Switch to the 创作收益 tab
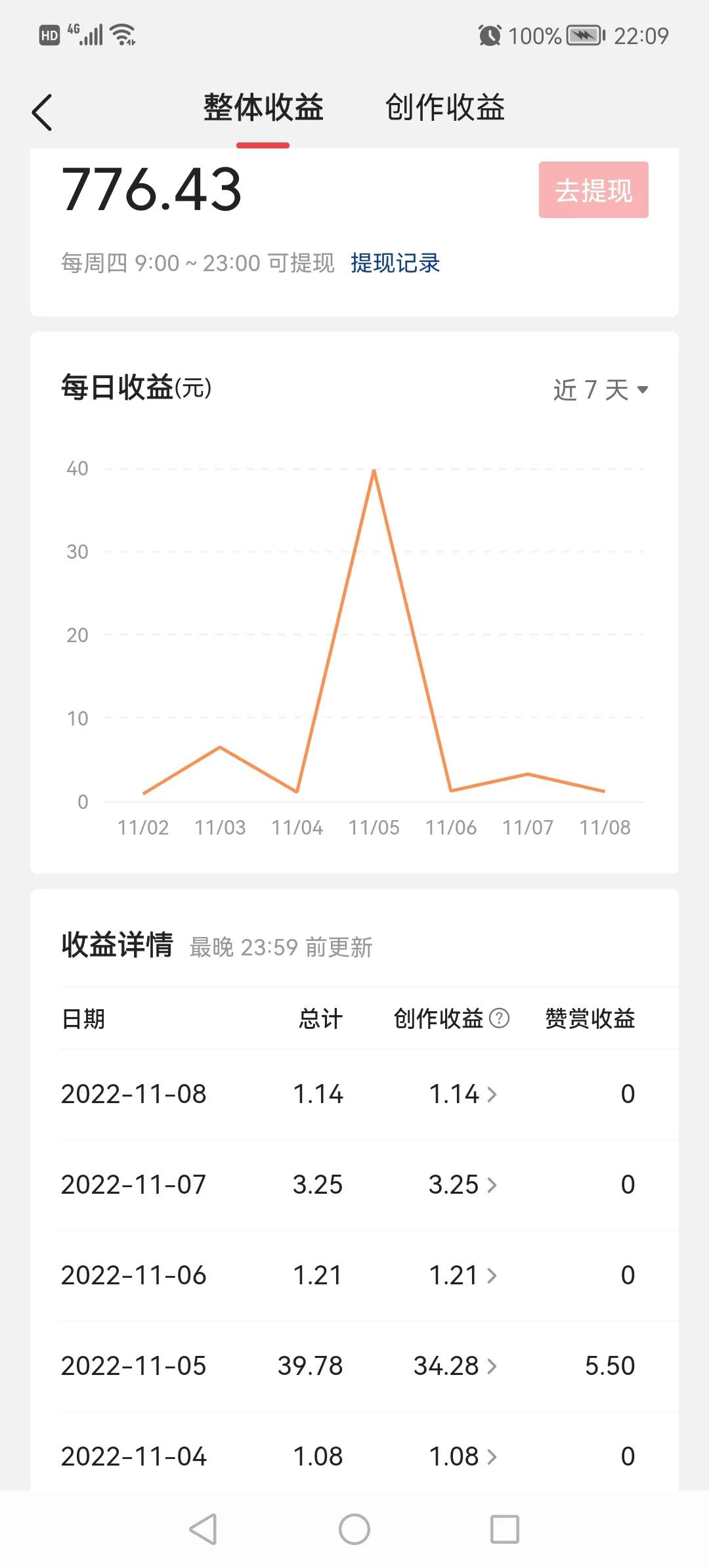This screenshot has height=1568, width=709. (x=446, y=108)
